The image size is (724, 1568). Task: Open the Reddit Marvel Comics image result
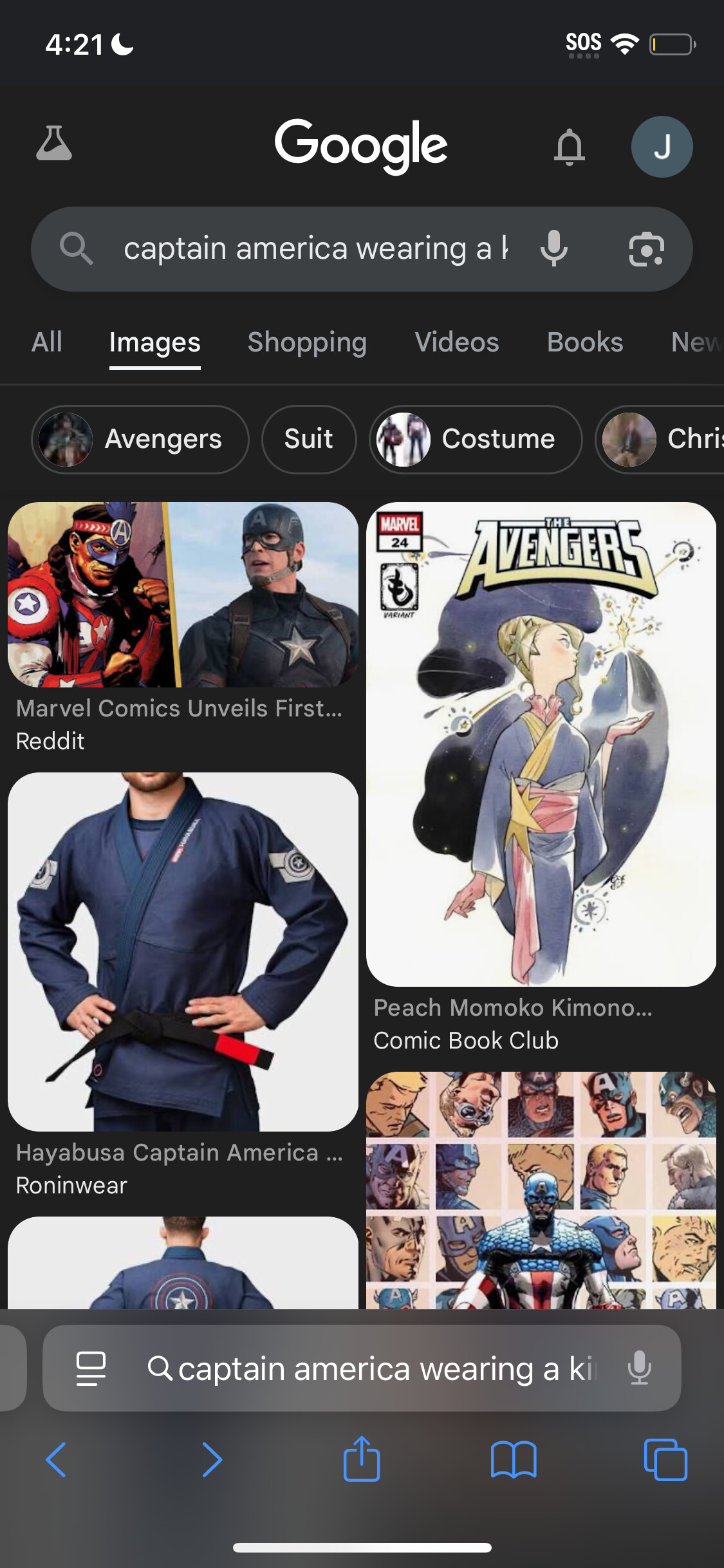click(183, 595)
